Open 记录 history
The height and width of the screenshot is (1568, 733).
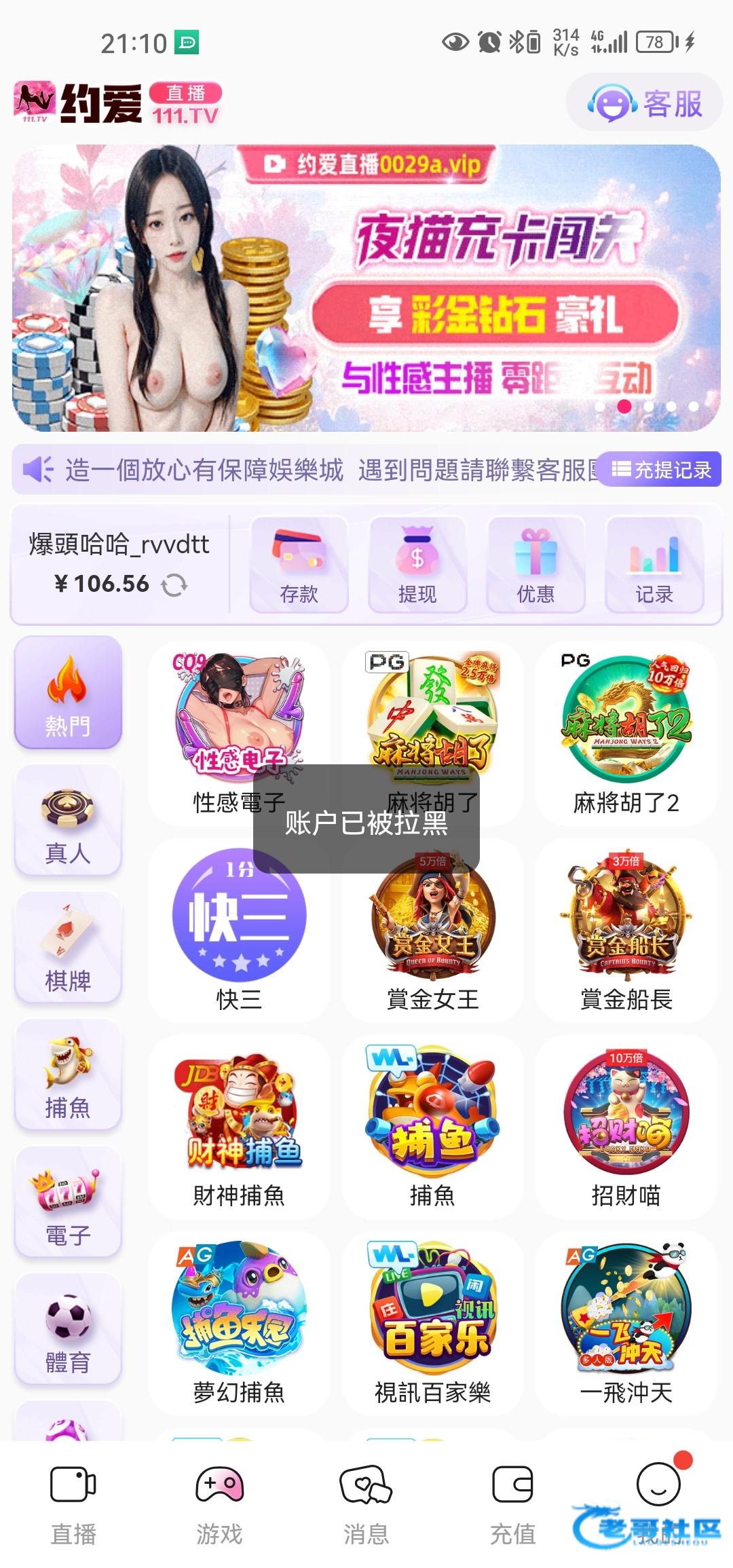pyautogui.click(x=654, y=565)
